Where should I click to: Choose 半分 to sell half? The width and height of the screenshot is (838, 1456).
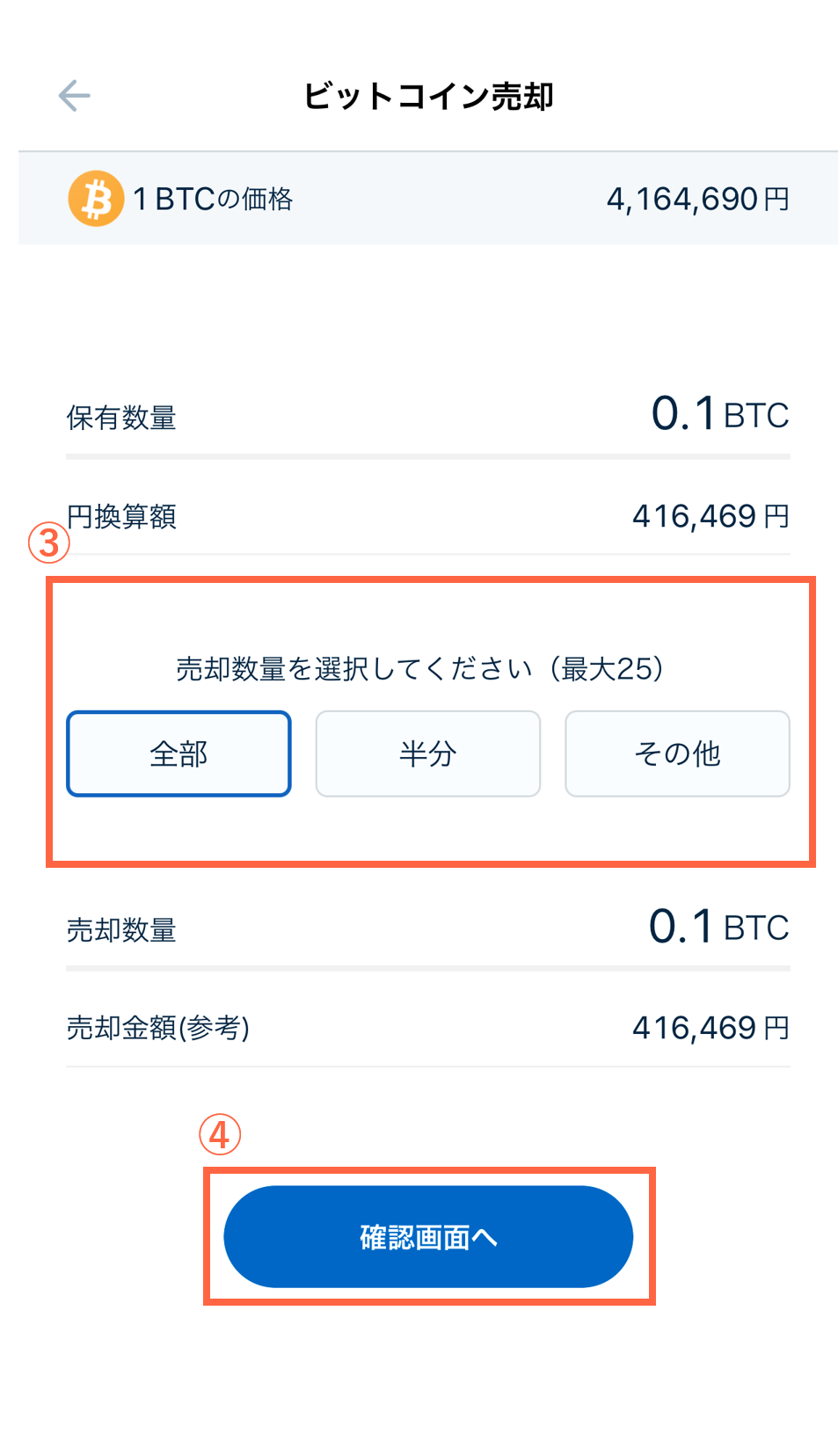pos(428,753)
